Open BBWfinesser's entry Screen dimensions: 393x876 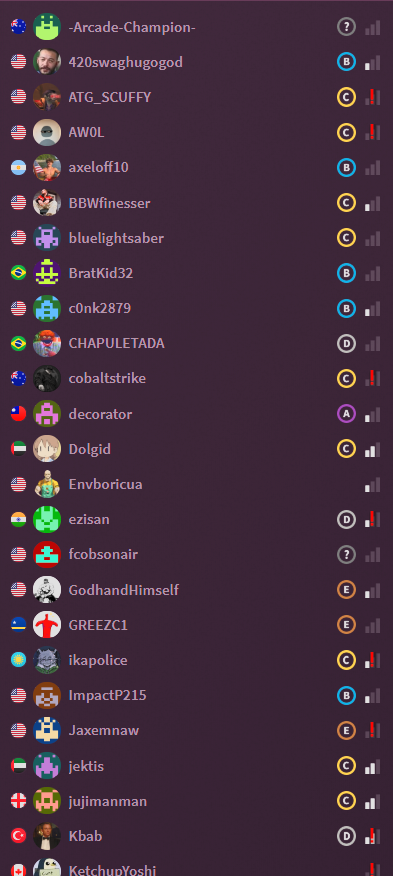coord(196,203)
